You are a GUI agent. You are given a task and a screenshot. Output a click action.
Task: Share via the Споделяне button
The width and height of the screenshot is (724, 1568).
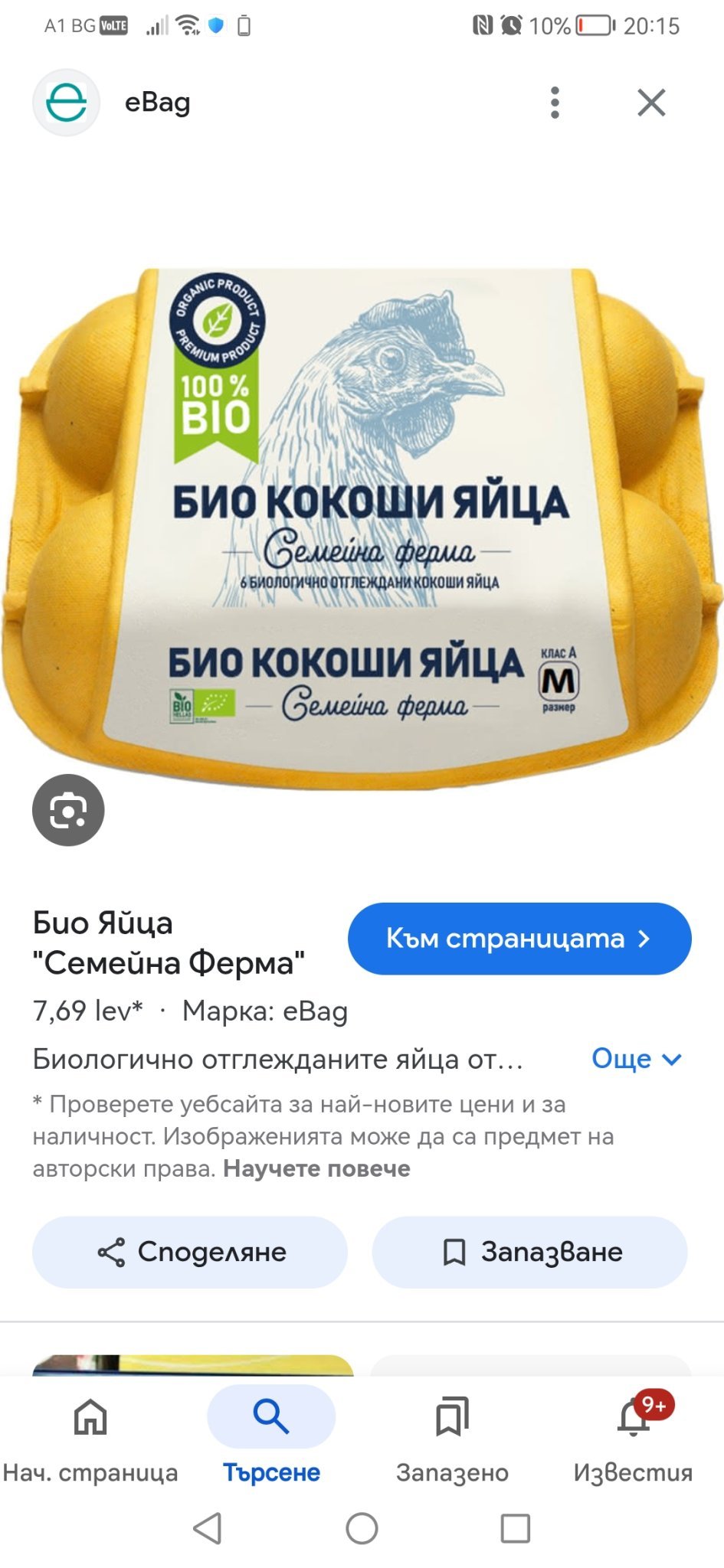click(190, 1252)
